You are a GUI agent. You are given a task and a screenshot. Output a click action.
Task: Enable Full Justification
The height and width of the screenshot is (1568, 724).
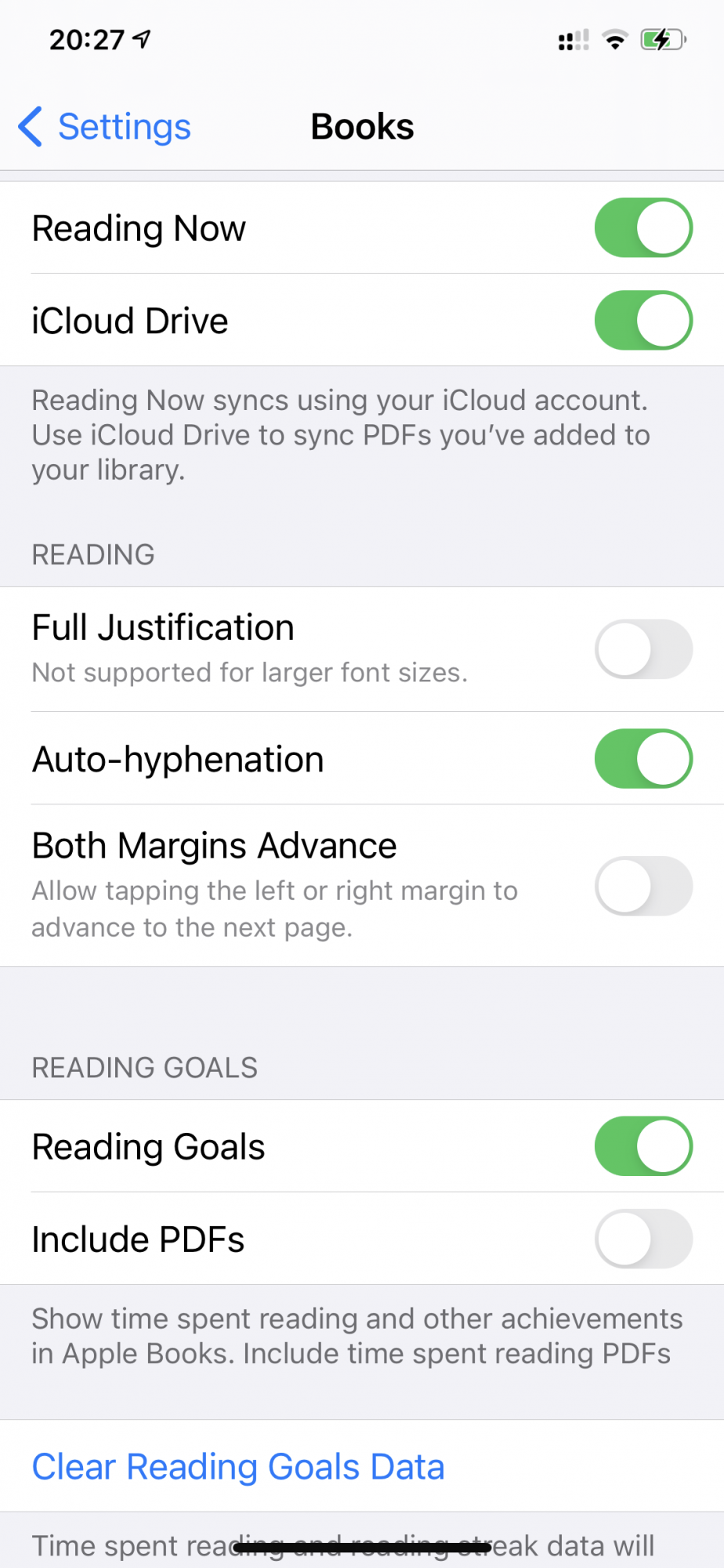(643, 649)
